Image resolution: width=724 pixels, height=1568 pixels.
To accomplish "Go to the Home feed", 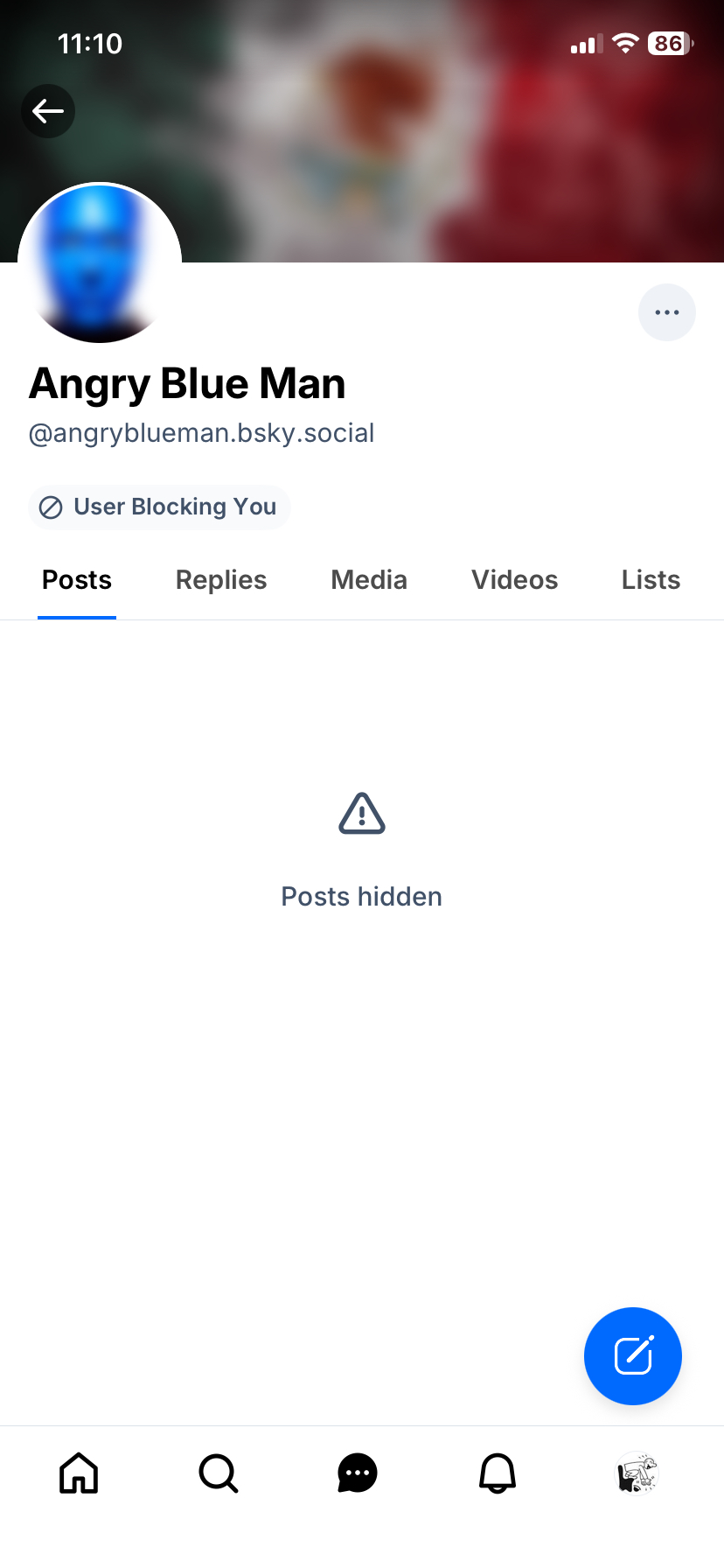I will (79, 1473).
